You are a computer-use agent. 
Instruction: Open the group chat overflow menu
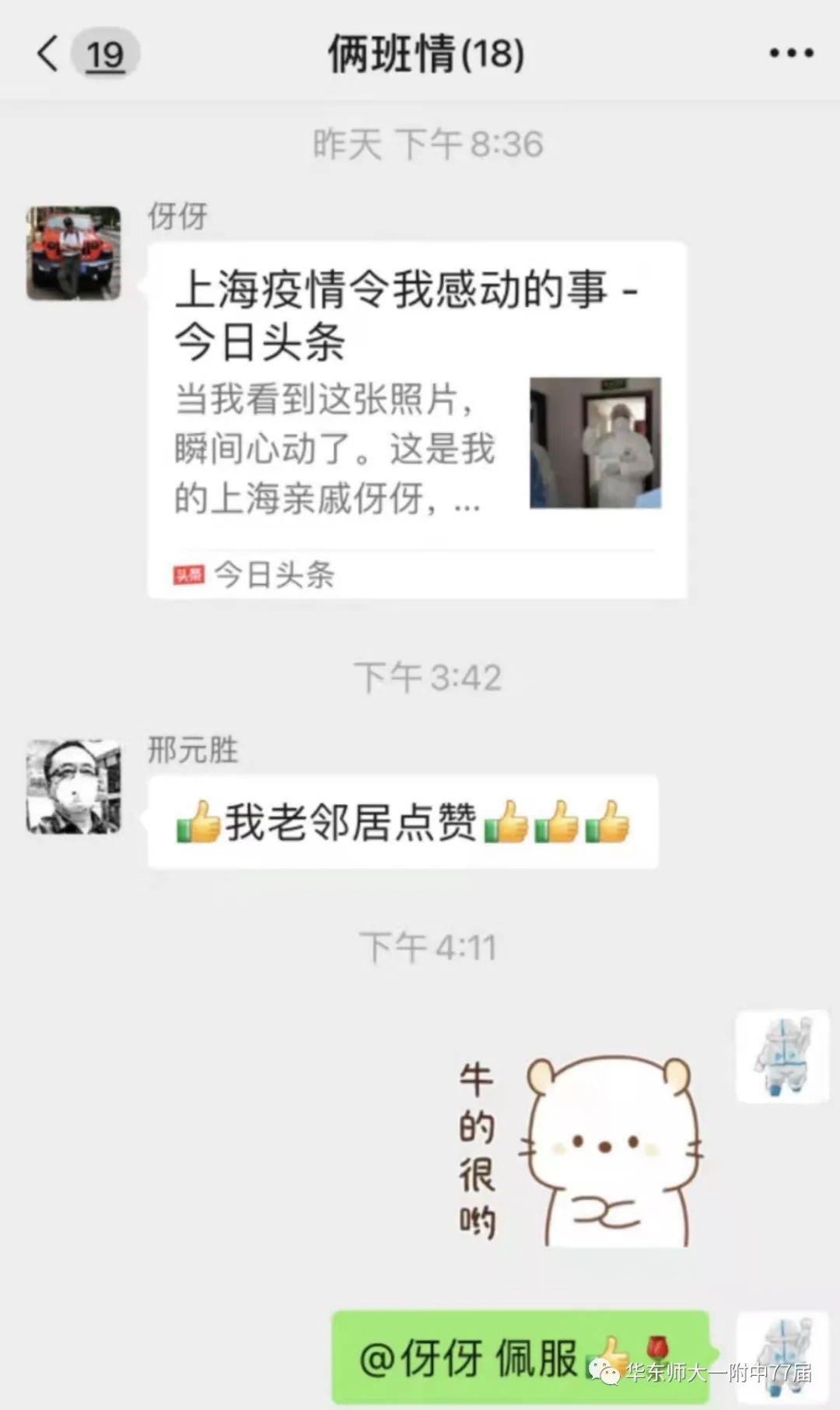tap(791, 54)
